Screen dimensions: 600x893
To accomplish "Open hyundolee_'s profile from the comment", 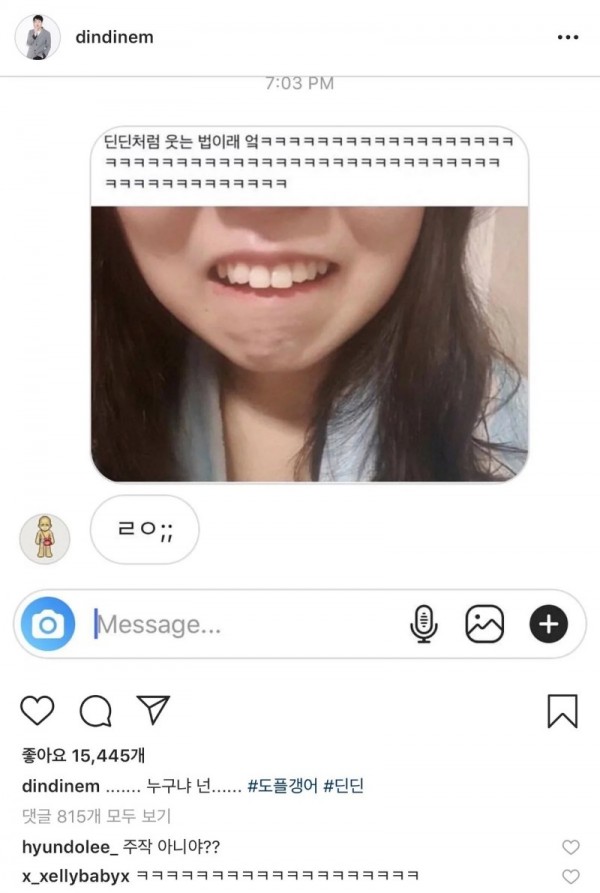I will [x=68, y=847].
